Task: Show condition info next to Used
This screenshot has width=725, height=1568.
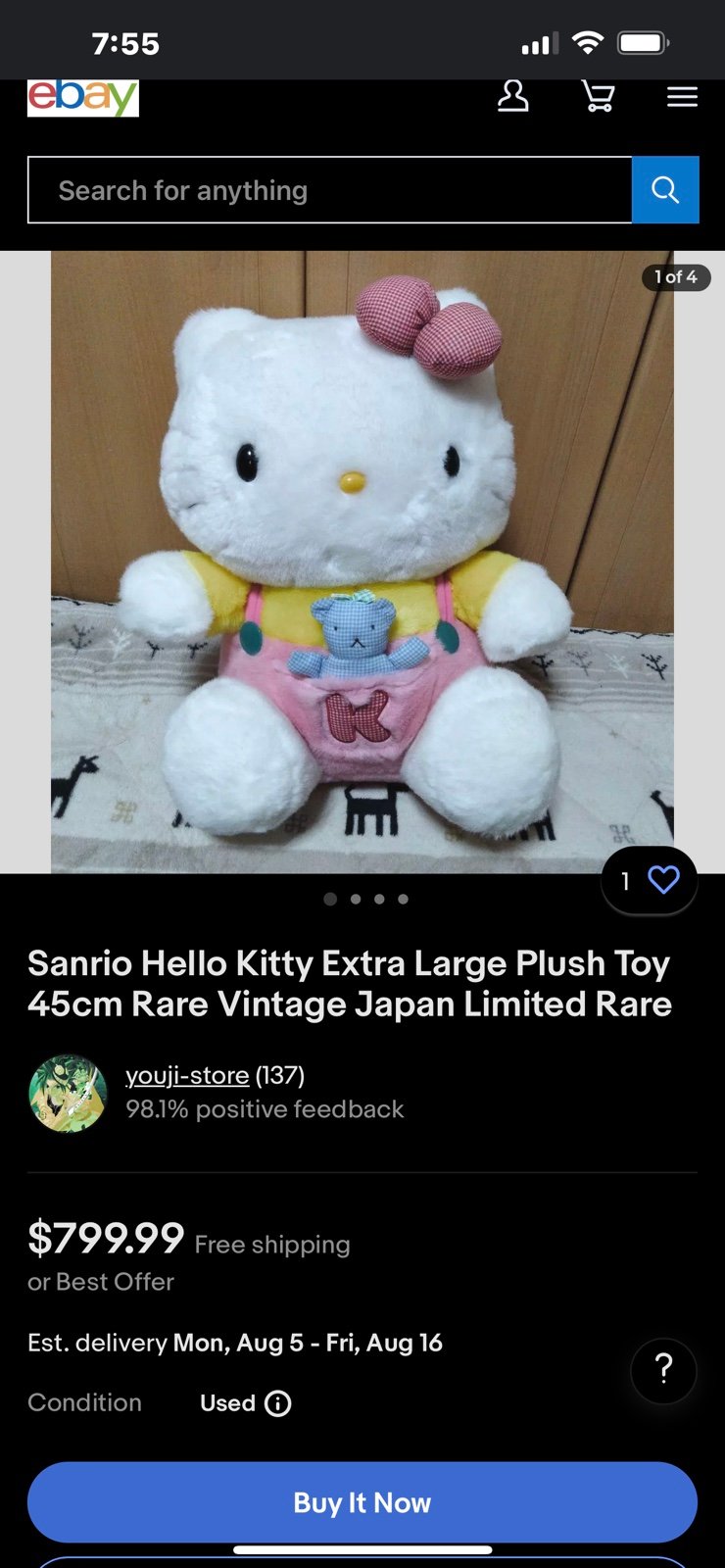Action: click(x=278, y=1403)
